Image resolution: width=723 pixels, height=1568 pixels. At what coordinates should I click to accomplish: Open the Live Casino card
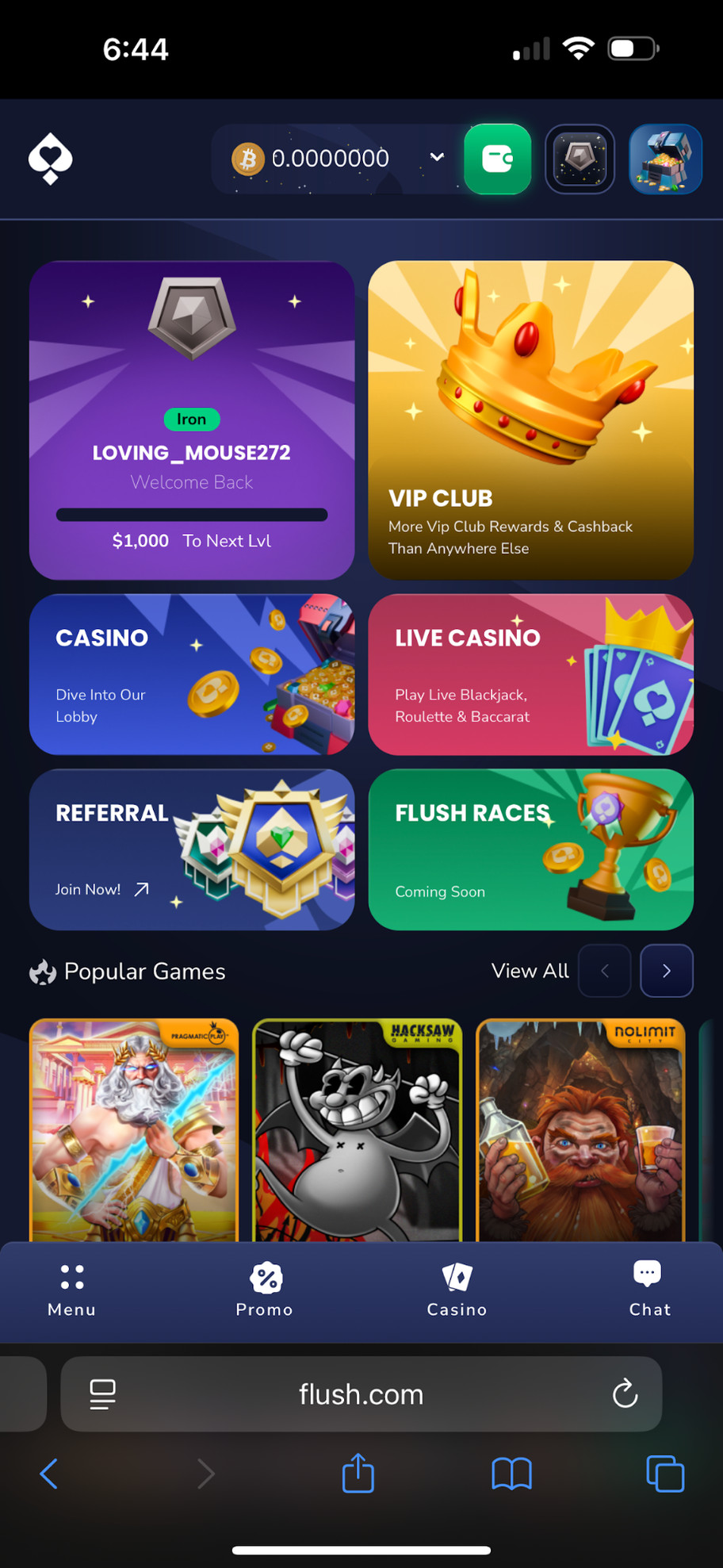pyautogui.click(x=530, y=674)
